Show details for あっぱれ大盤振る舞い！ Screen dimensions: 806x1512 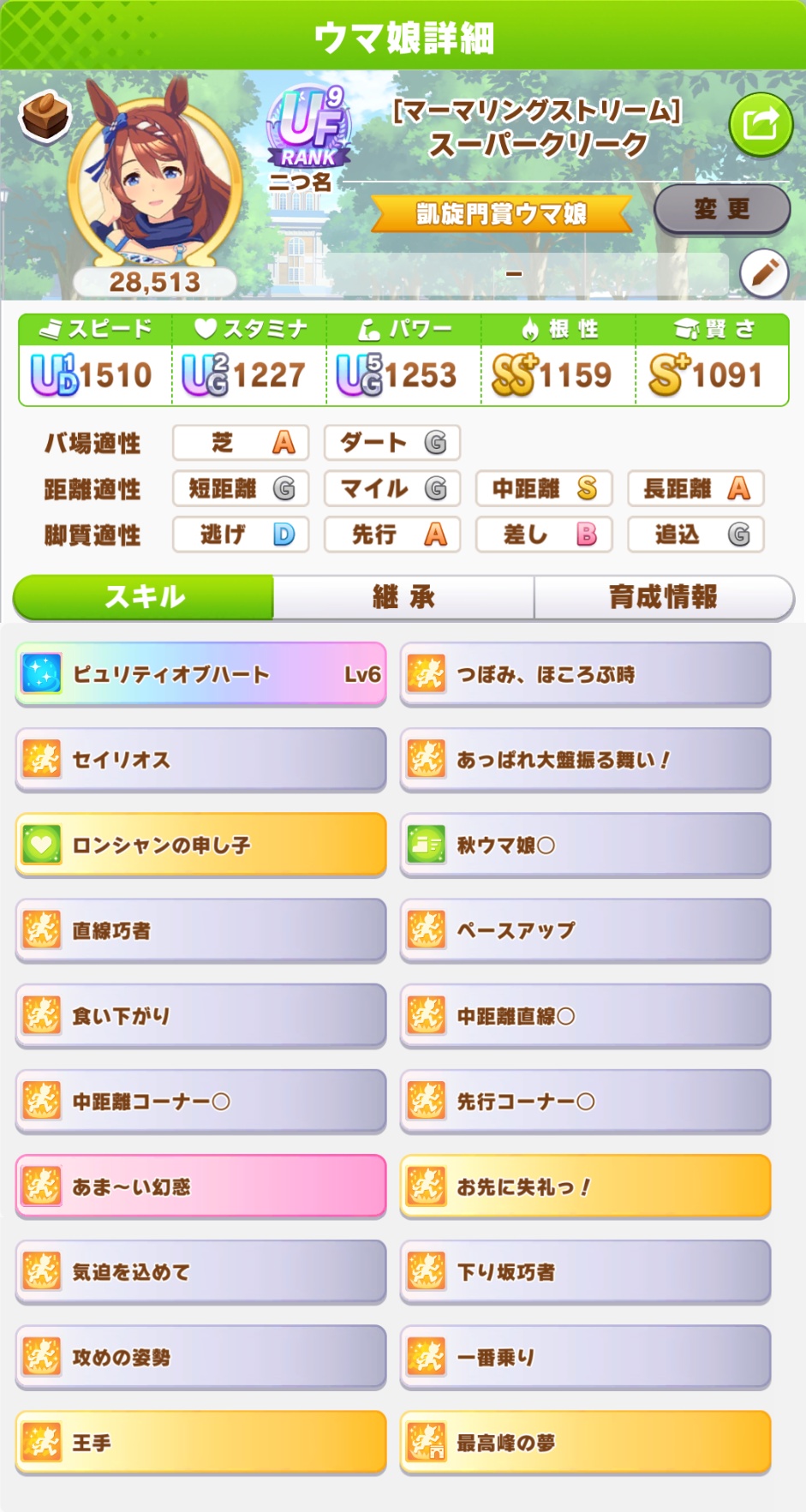click(x=585, y=760)
